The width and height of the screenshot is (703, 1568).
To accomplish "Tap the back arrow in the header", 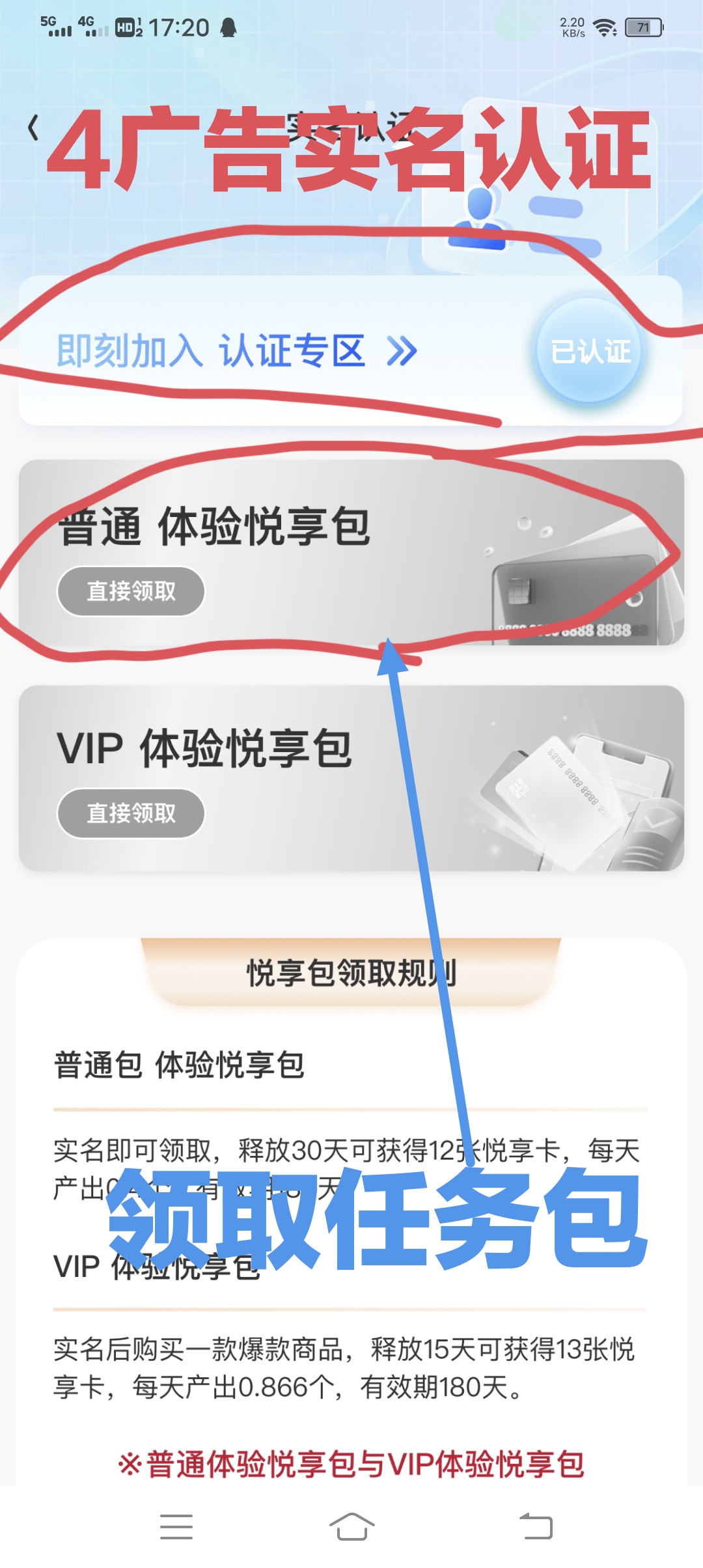I will (x=33, y=128).
